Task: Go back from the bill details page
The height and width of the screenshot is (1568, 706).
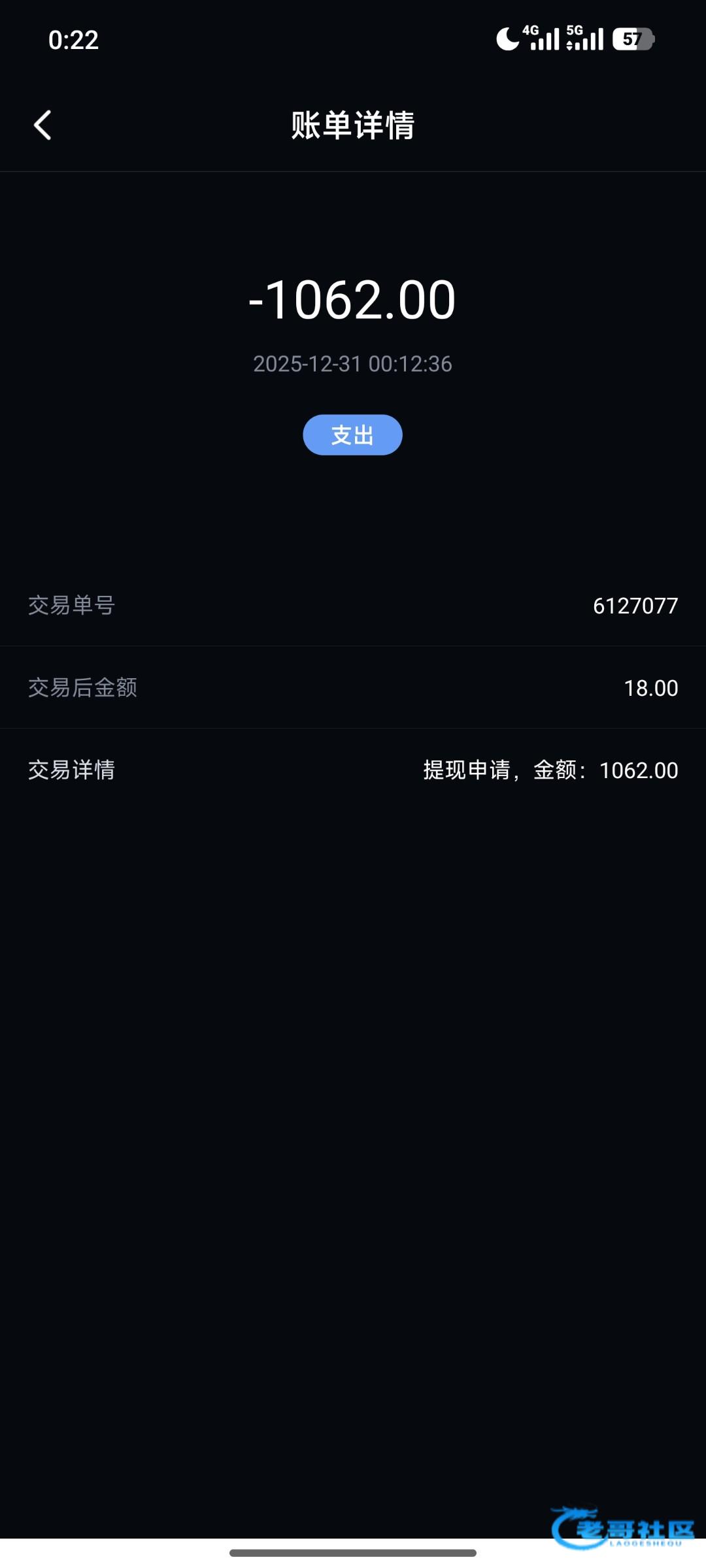Action: click(x=43, y=125)
